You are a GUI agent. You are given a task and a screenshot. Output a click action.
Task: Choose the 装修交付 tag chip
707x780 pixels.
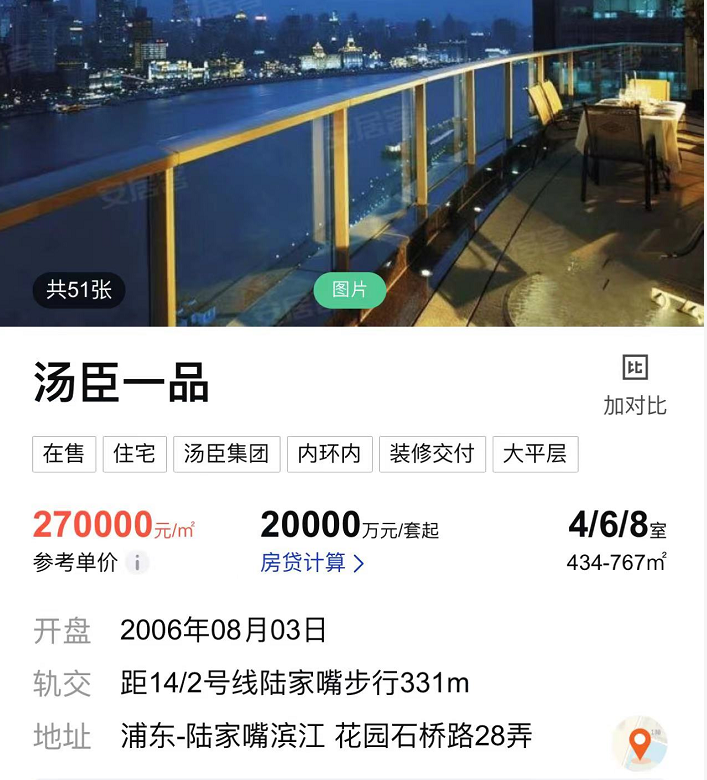[432, 454]
